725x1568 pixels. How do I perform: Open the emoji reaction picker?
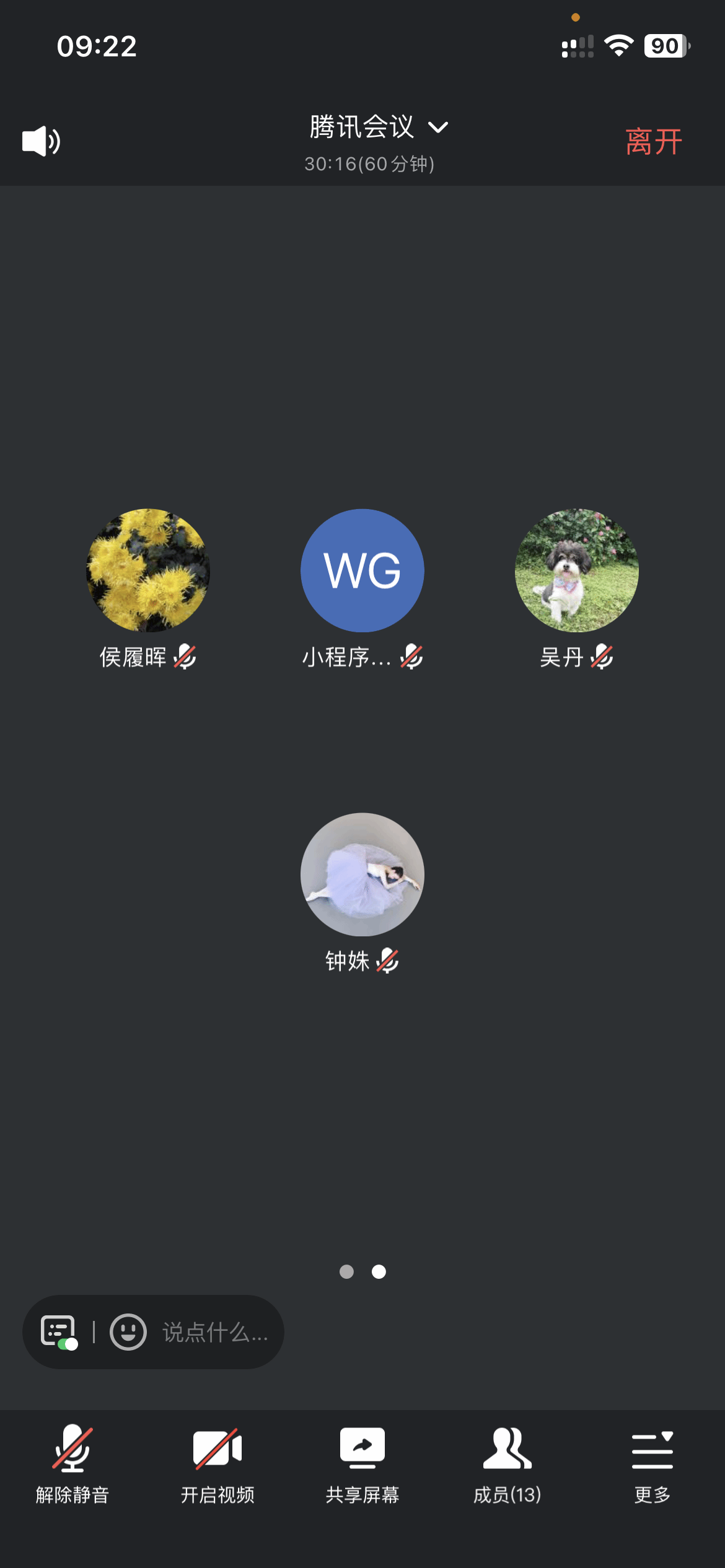click(x=128, y=1331)
